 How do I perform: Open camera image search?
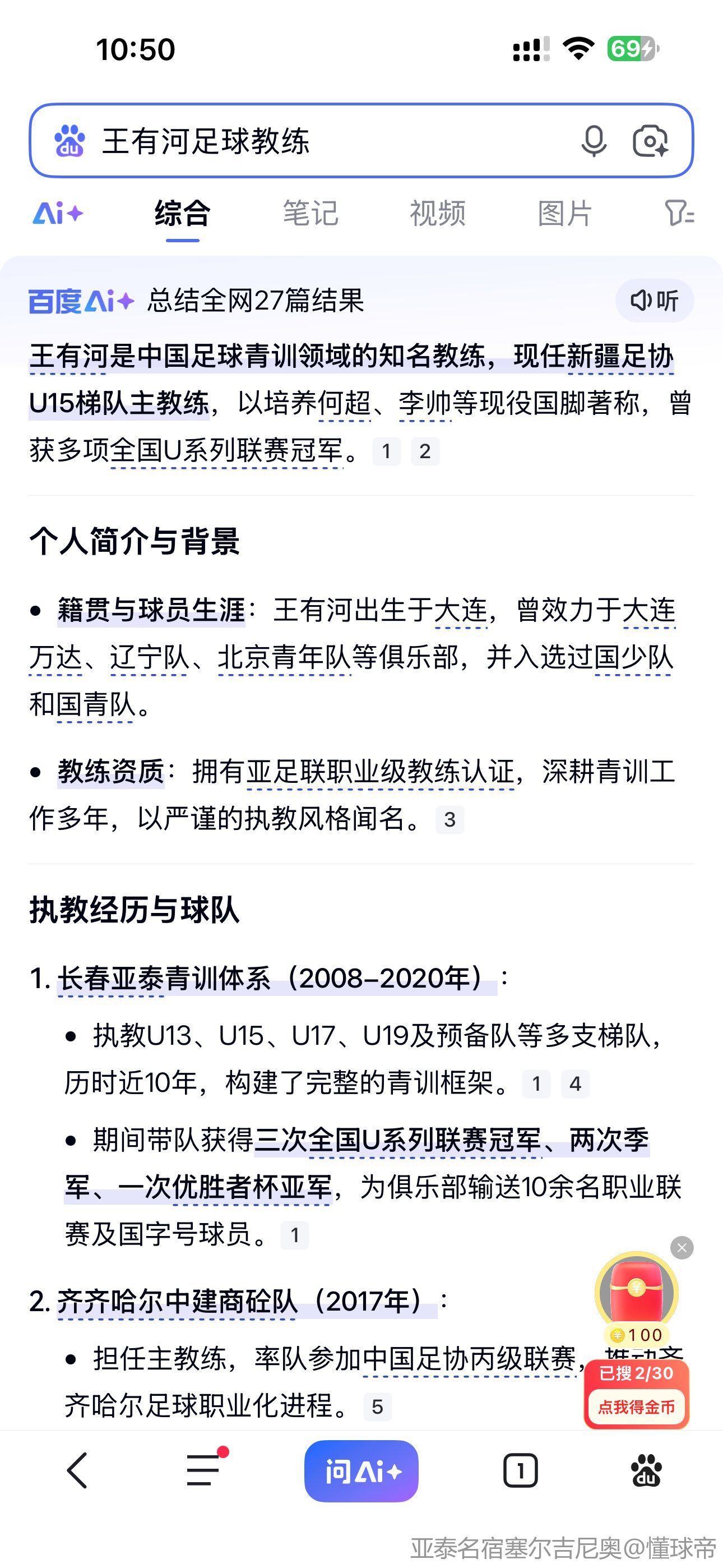click(x=650, y=141)
